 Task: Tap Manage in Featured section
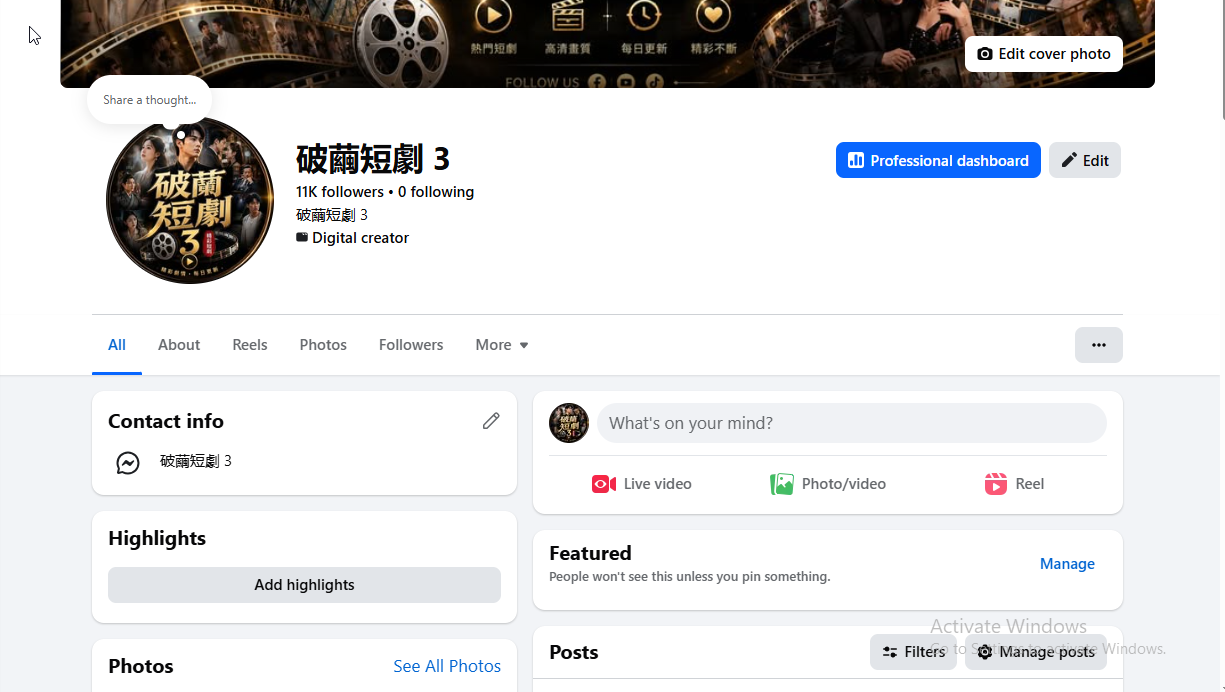pos(1067,564)
